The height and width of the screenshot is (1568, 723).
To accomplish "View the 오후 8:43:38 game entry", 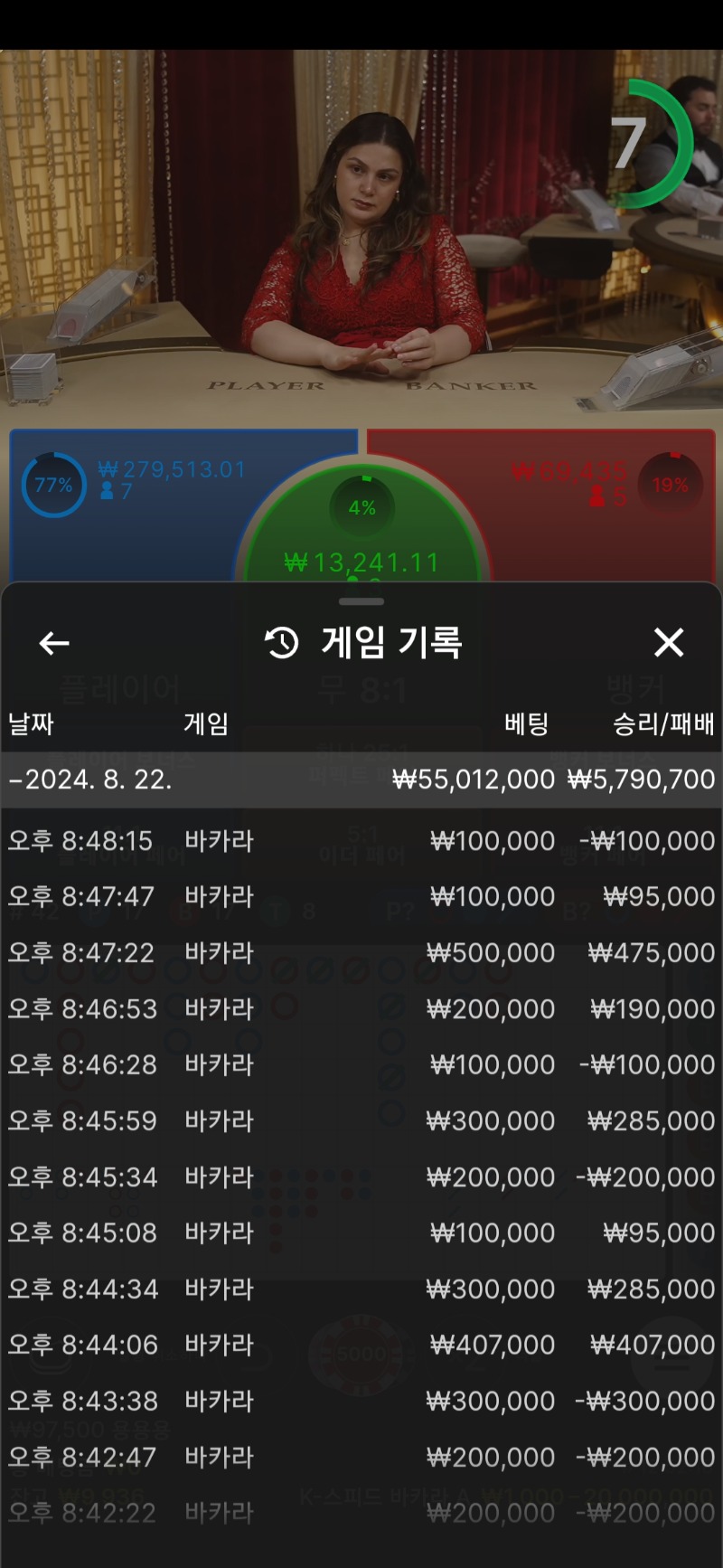I will (361, 1402).
